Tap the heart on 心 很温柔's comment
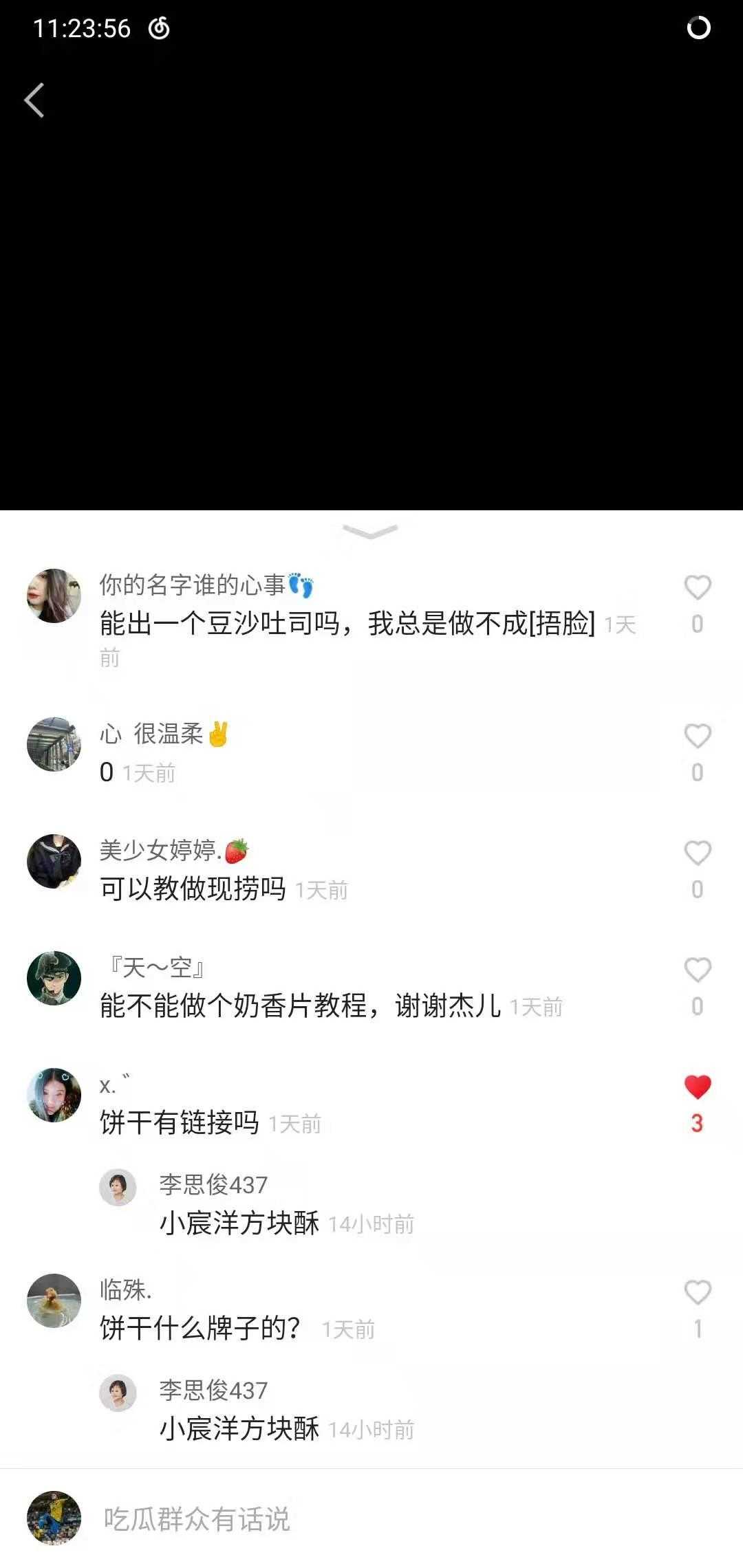 click(697, 736)
